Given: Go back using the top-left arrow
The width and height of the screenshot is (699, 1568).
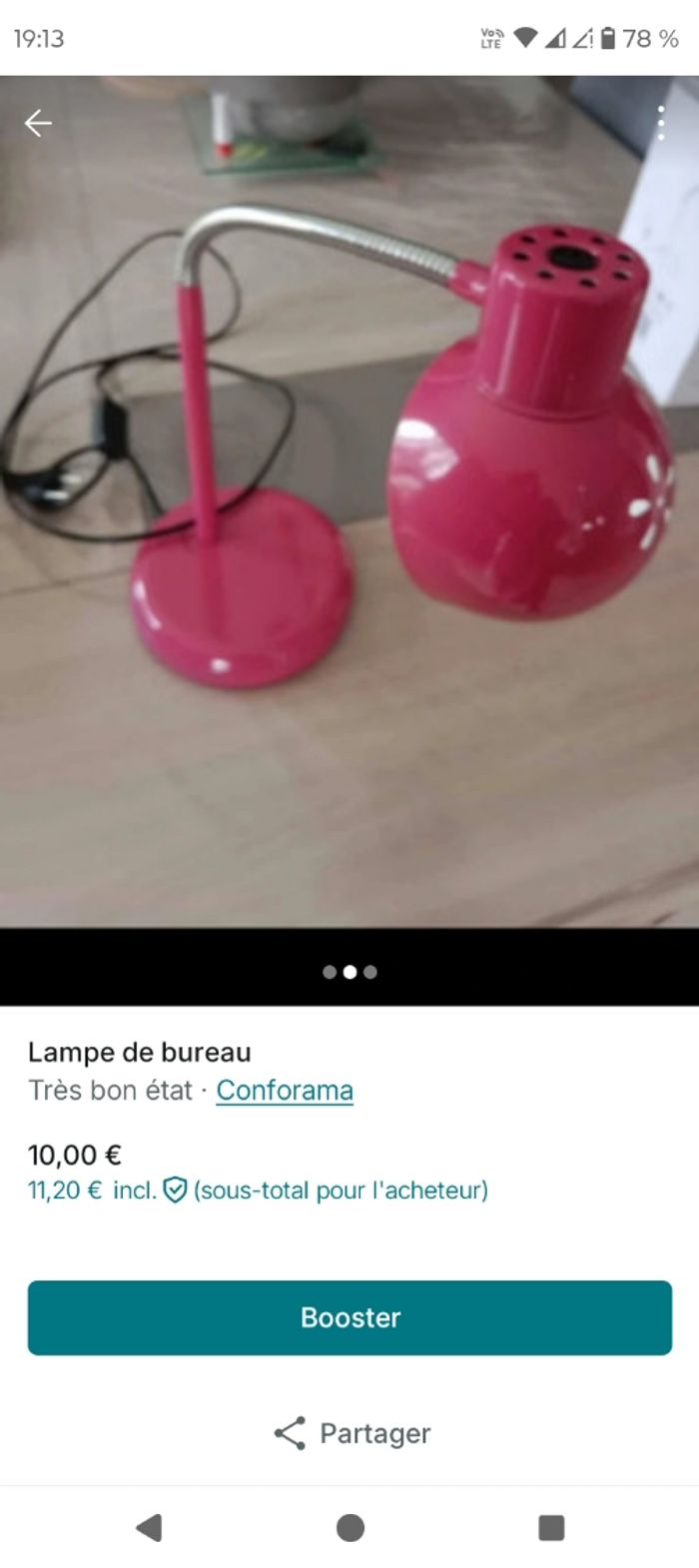Looking at the screenshot, I should pos(38,123).
